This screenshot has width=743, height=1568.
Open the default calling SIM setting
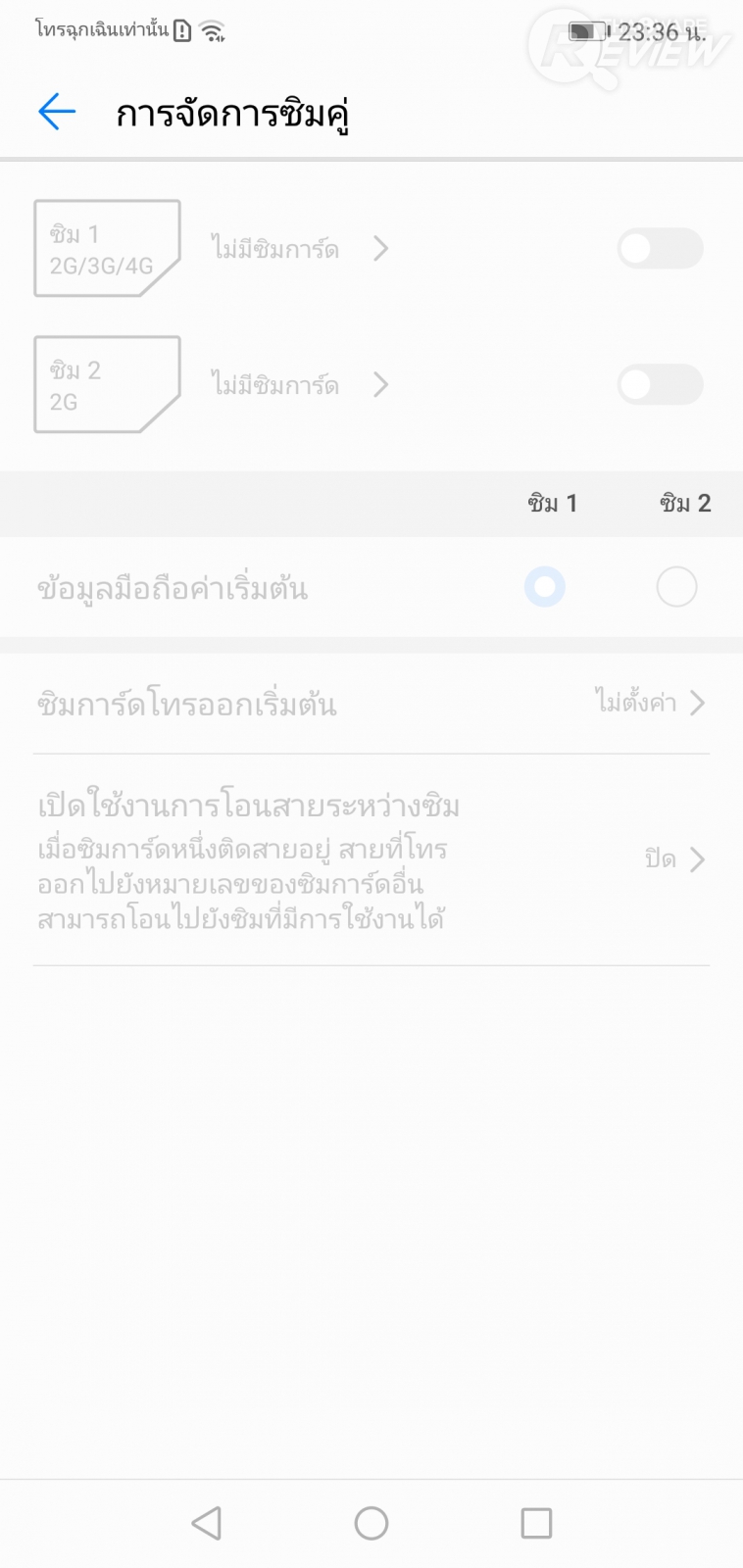pyautogui.click(x=371, y=704)
